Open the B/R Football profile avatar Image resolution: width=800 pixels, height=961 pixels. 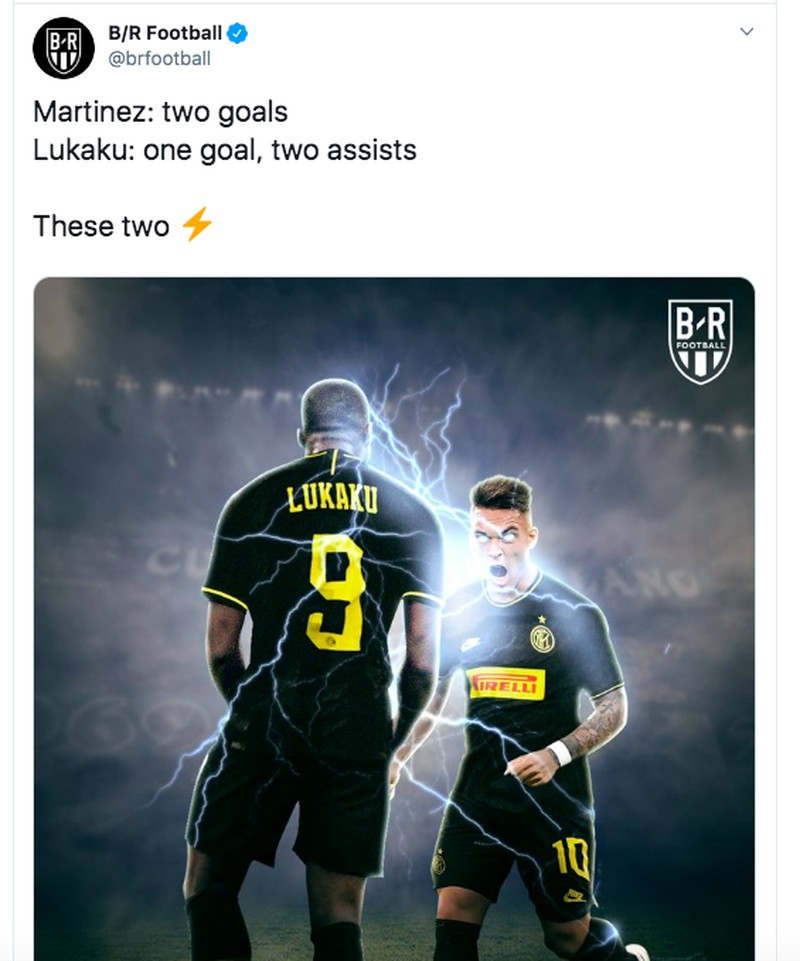point(63,47)
